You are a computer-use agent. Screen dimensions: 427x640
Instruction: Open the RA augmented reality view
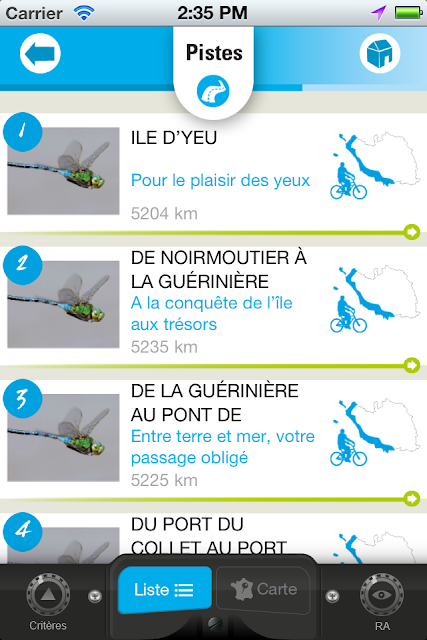(x=382, y=601)
